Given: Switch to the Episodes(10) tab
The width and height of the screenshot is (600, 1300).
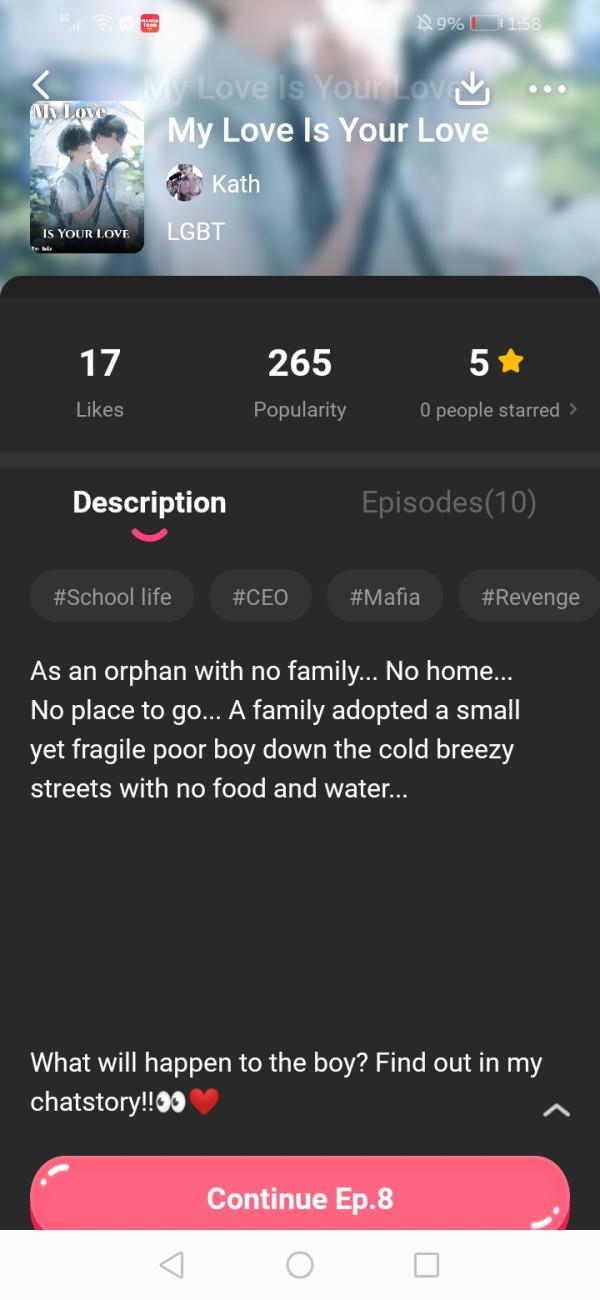Looking at the screenshot, I should coord(449,502).
